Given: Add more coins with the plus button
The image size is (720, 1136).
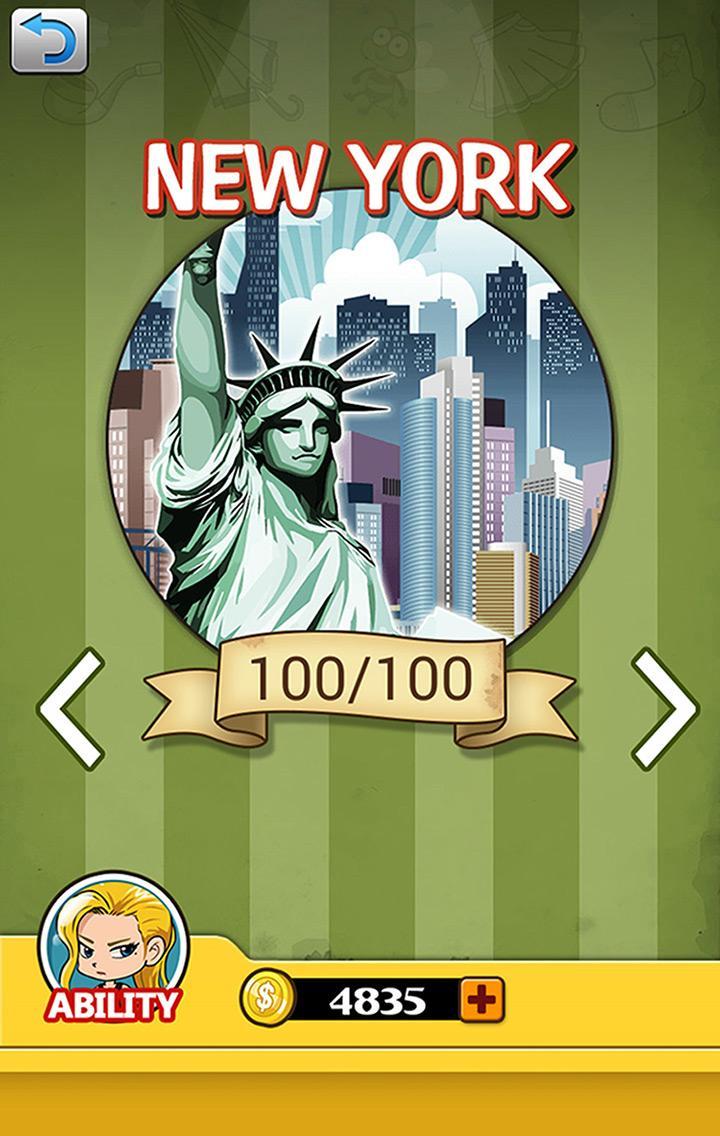Looking at the screenshot, I should point(482,999).
